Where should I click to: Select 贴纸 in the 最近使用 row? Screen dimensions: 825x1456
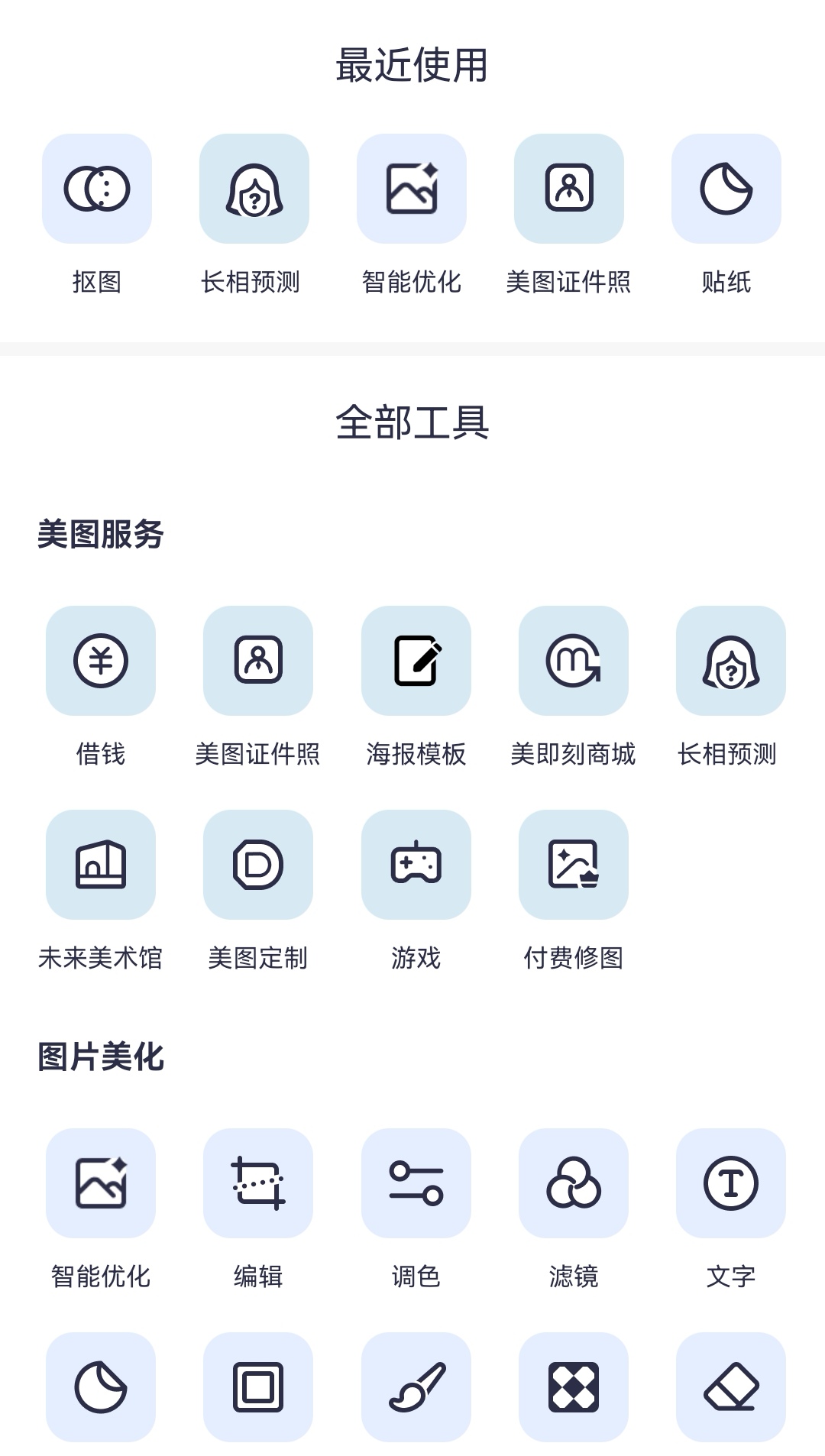726,189
